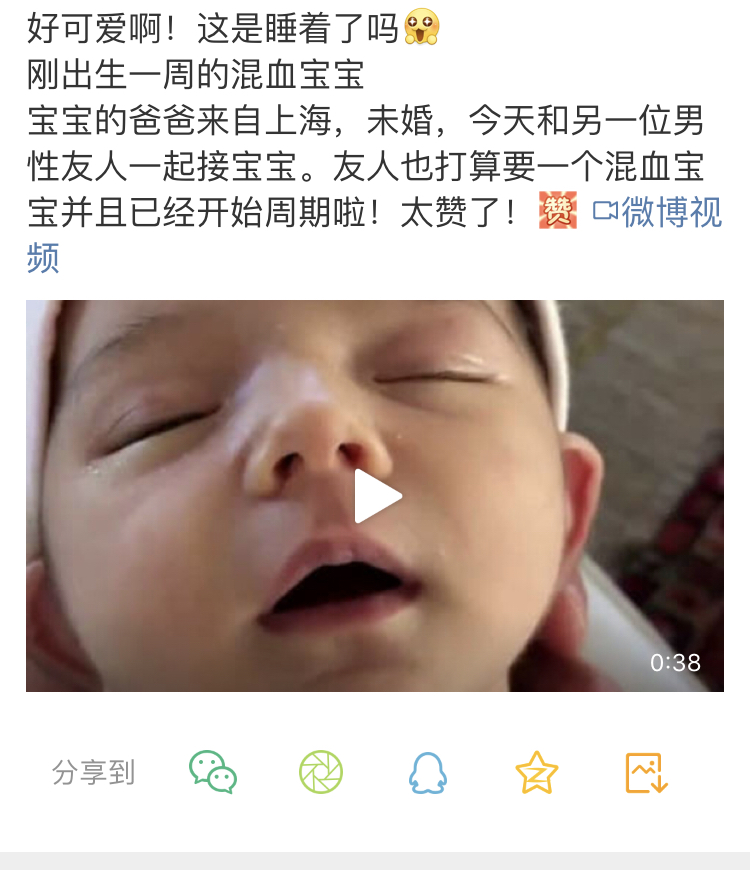The height and width of the screenshot is (870, 750).
Task: Save the post as an image
Action: pos(645,773)
